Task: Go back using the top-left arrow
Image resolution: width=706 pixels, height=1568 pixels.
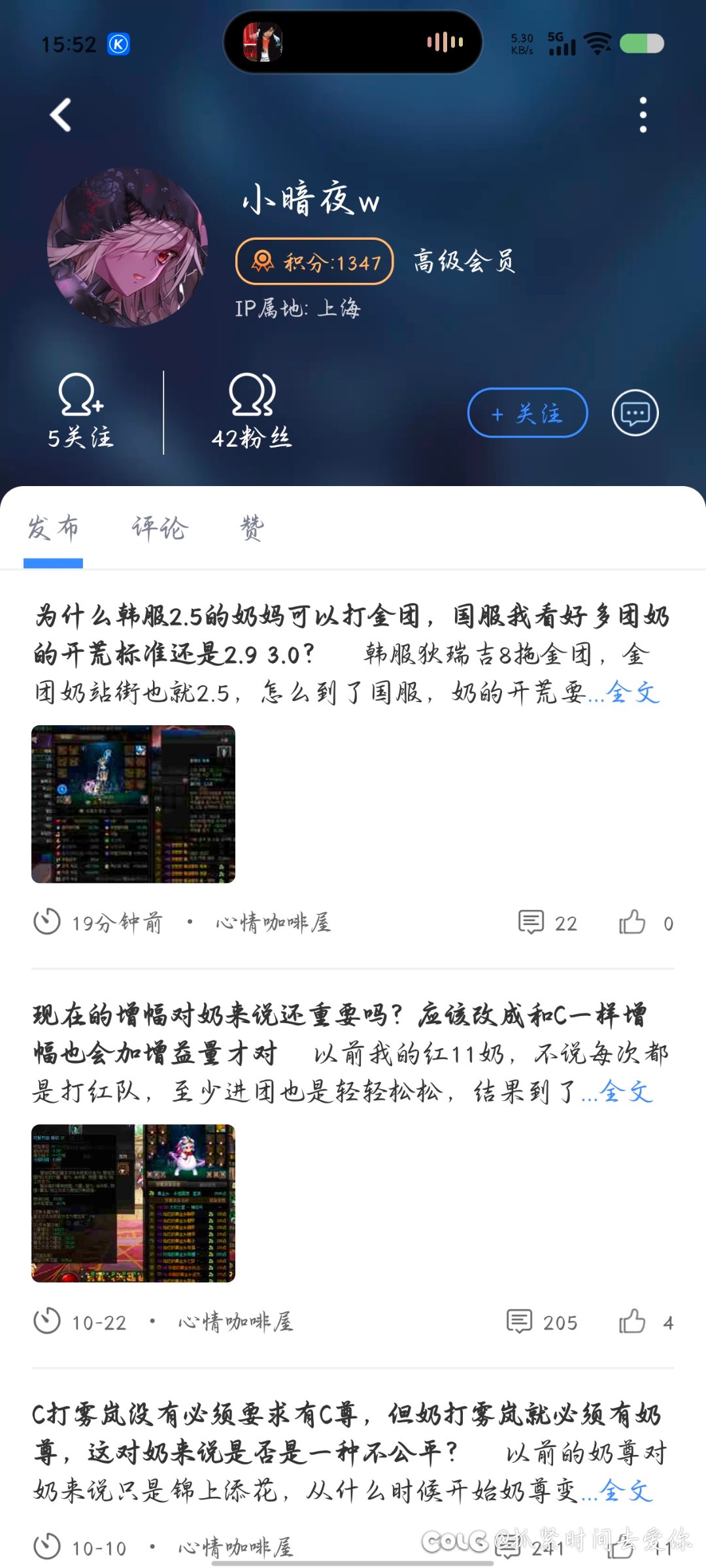Action: [x=61, y=115]
